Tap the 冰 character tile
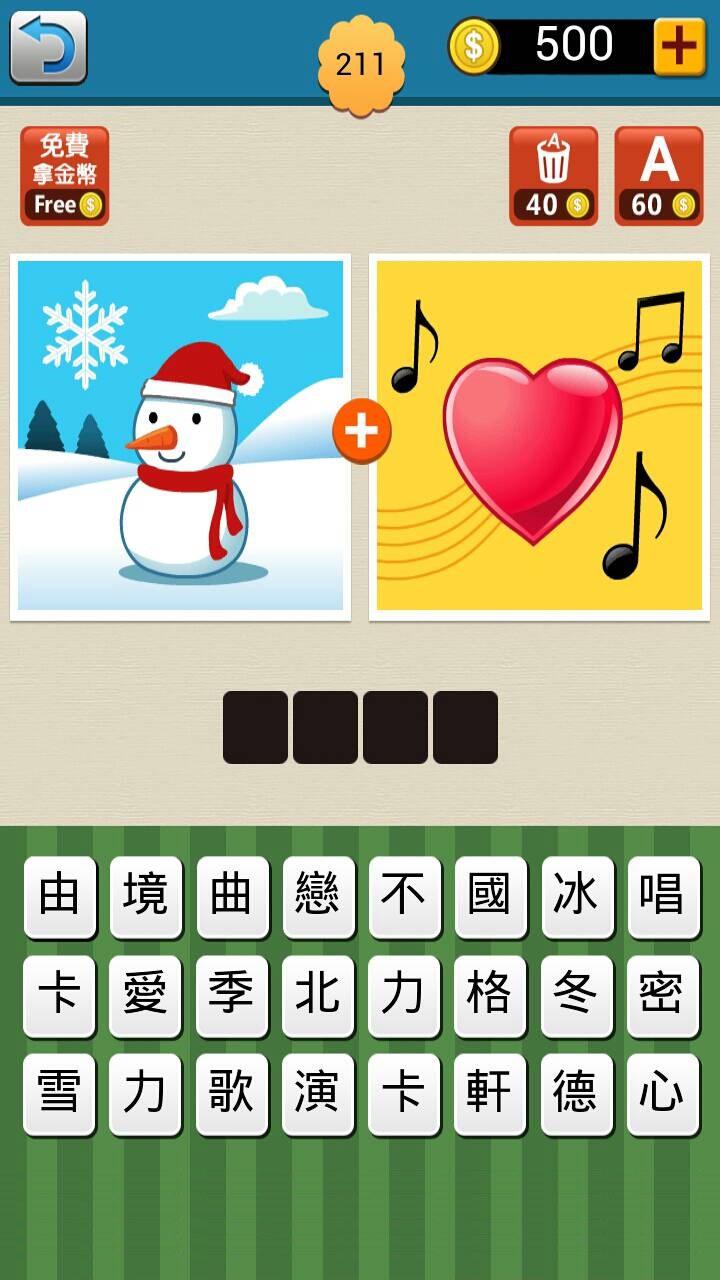Screen dimensions: 720x1280 click(576, 896)
